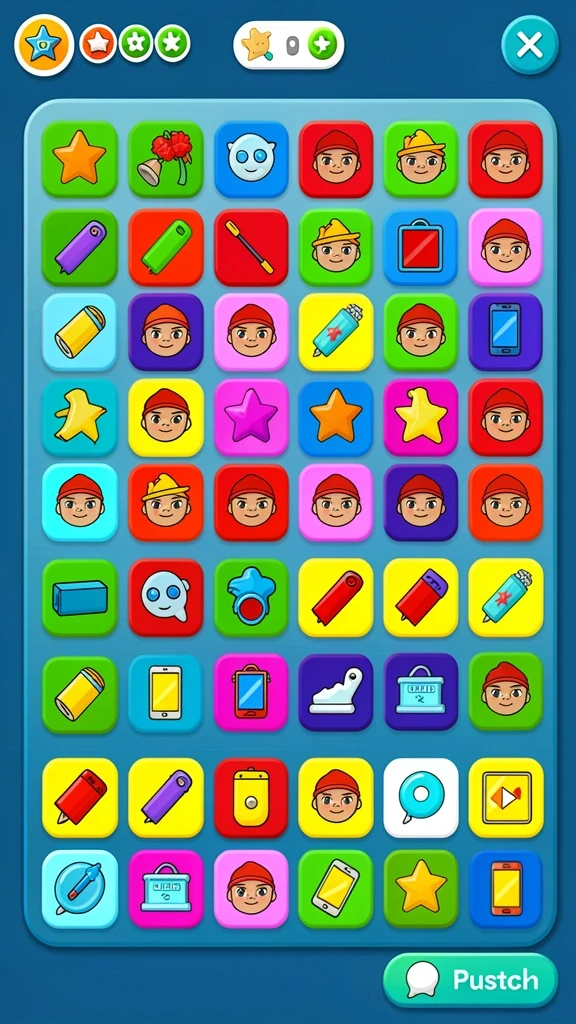Select the magenta star tile
The height and width of the screenshot is (1024, 576).
[251, 417]
